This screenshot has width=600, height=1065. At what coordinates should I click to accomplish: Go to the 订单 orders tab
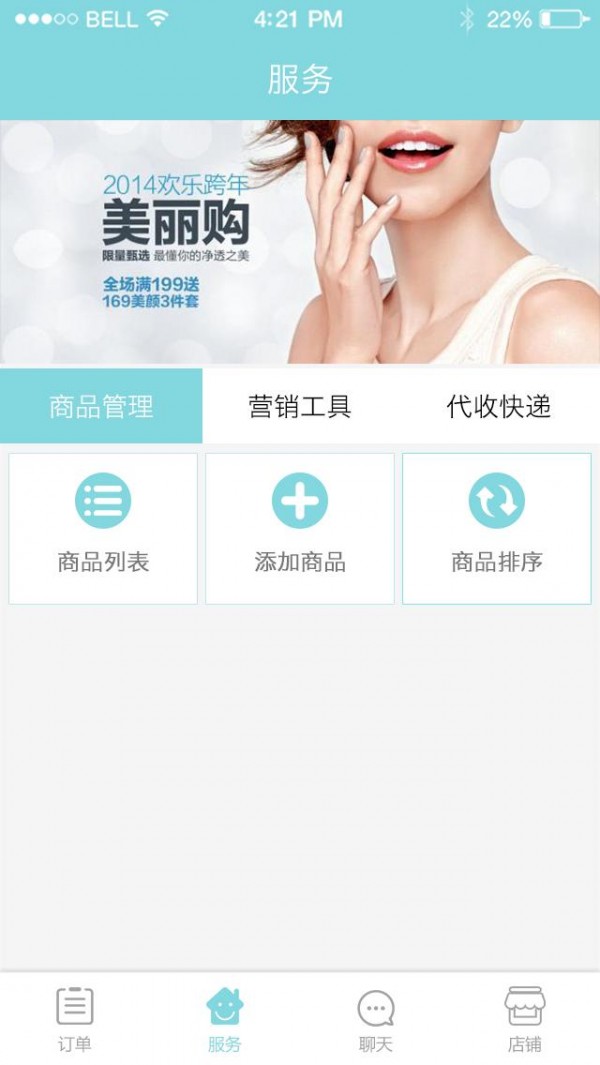tap(75, 1018)
